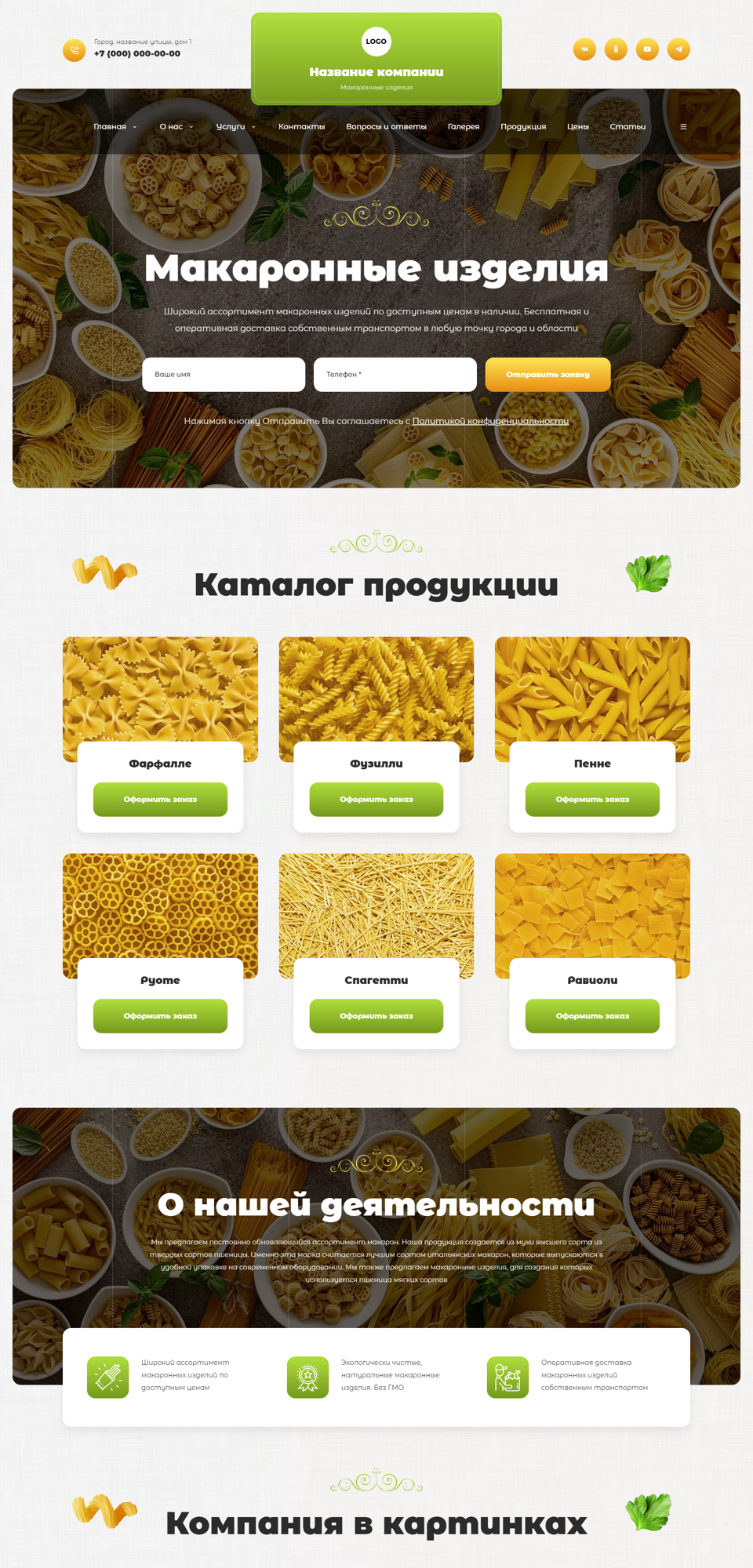The width and height of the screenshot is (753, 1568).
Task: Focus the Телефон input field
Action: [395, 375]
